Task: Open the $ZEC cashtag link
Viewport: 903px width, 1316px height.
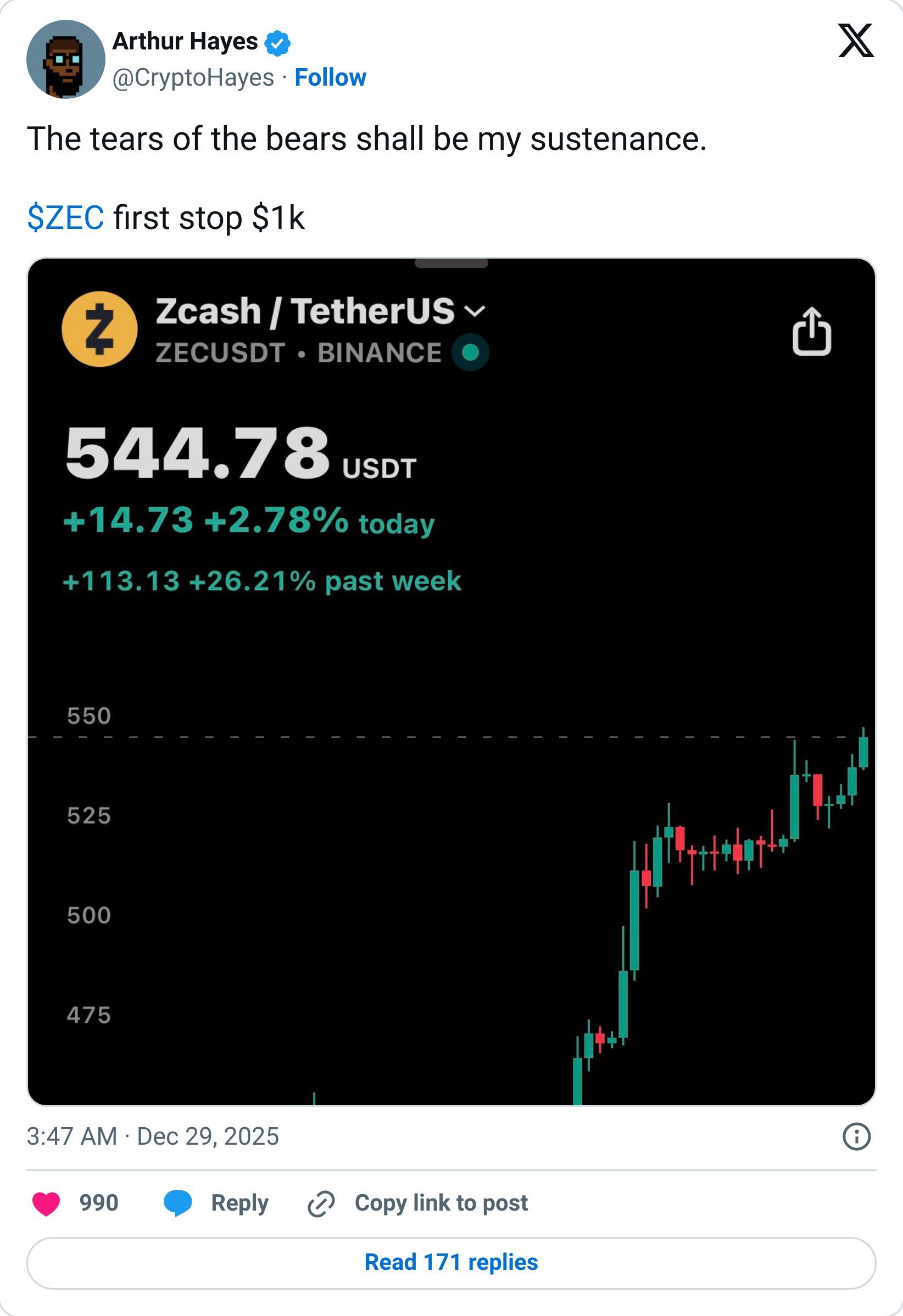Action: point(66,218)
